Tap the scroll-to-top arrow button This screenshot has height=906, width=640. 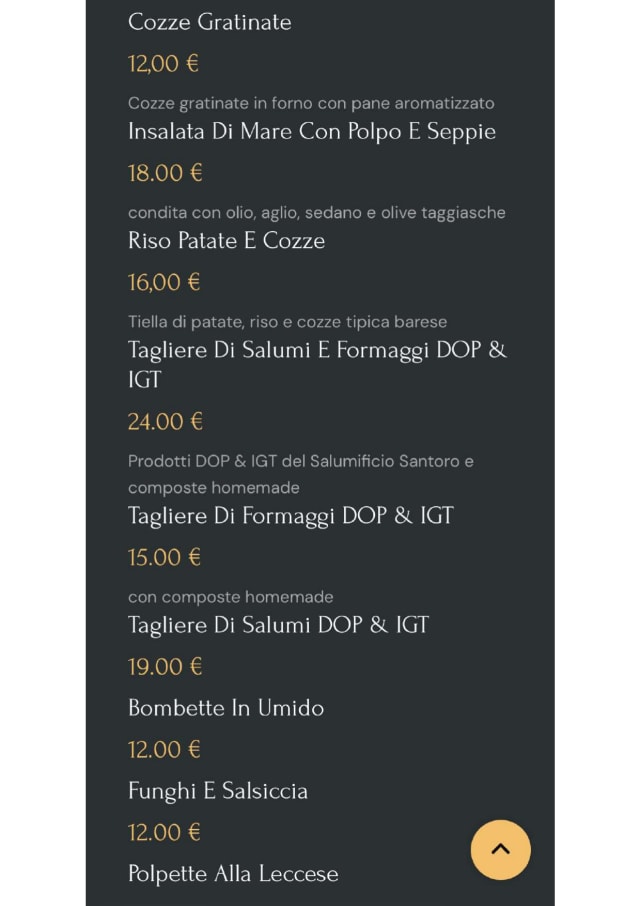click(x=500, y=849)
